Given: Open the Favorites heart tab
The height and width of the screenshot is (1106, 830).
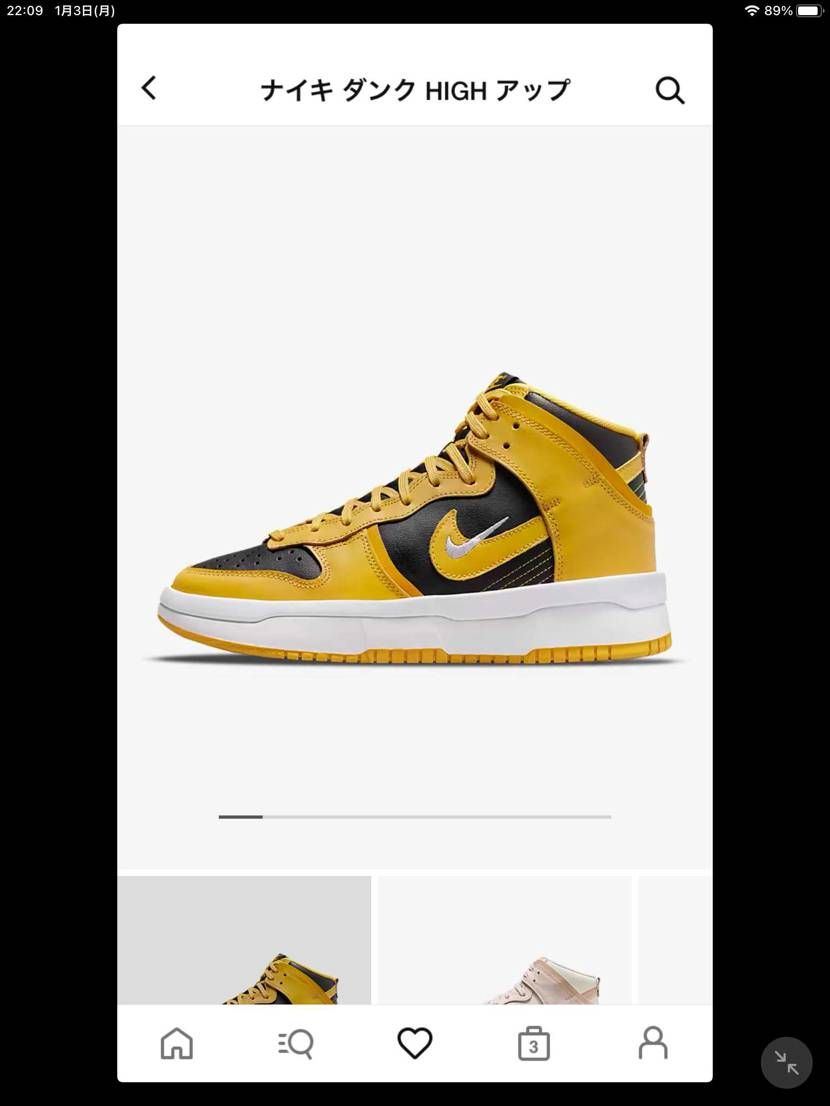Looking at the screenshot, I should (414, 1043).
